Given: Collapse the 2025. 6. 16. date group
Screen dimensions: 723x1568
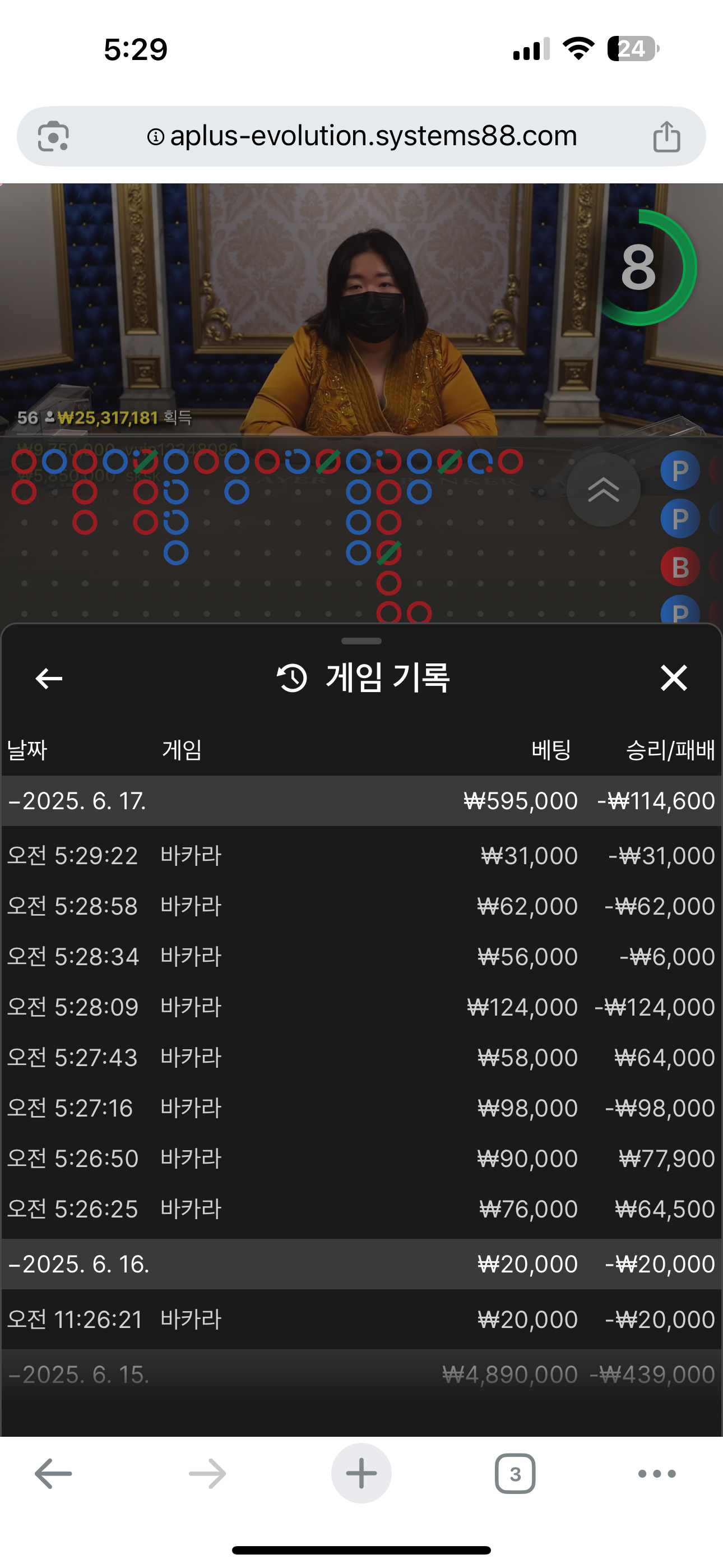Looking at the screenshot, I should (x=361, y=1263).
